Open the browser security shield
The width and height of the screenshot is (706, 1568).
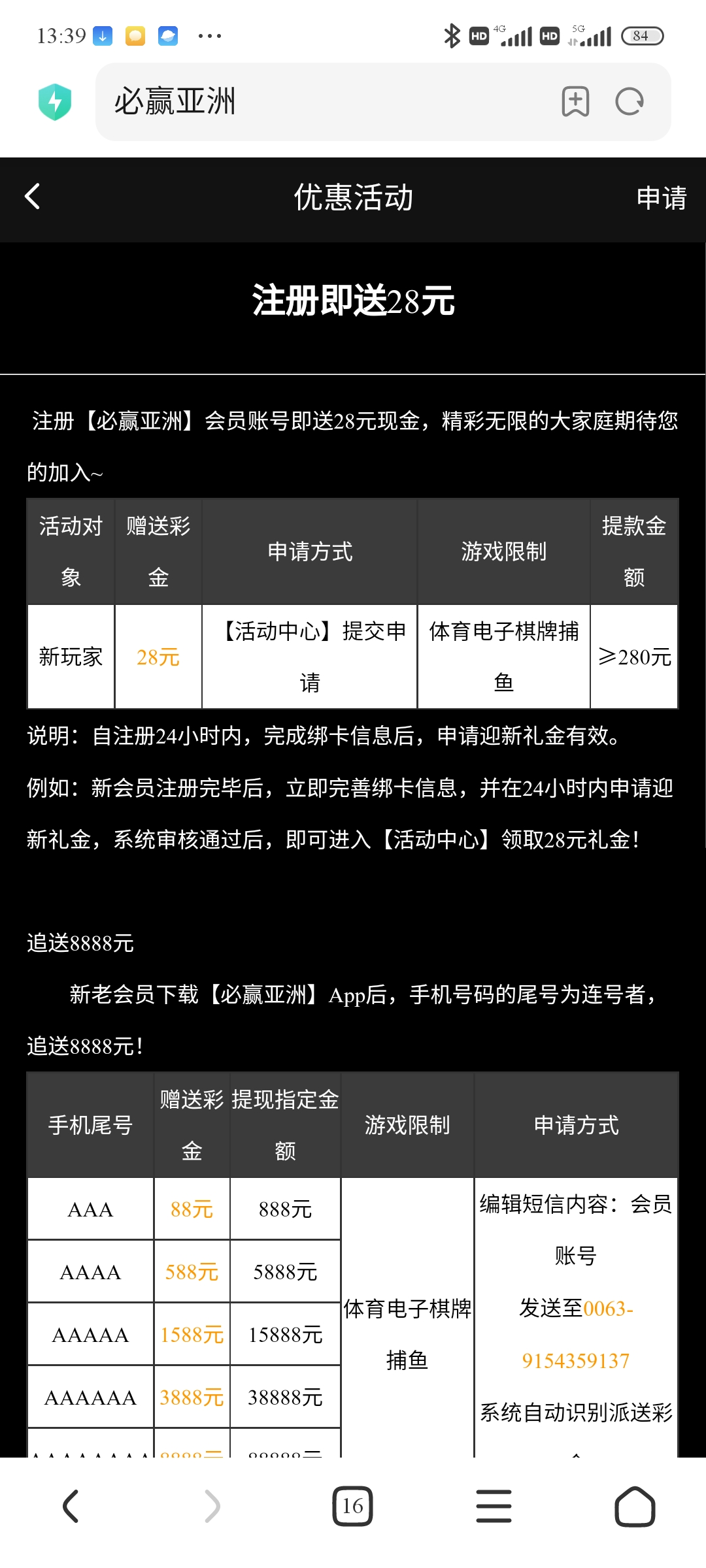55,102
